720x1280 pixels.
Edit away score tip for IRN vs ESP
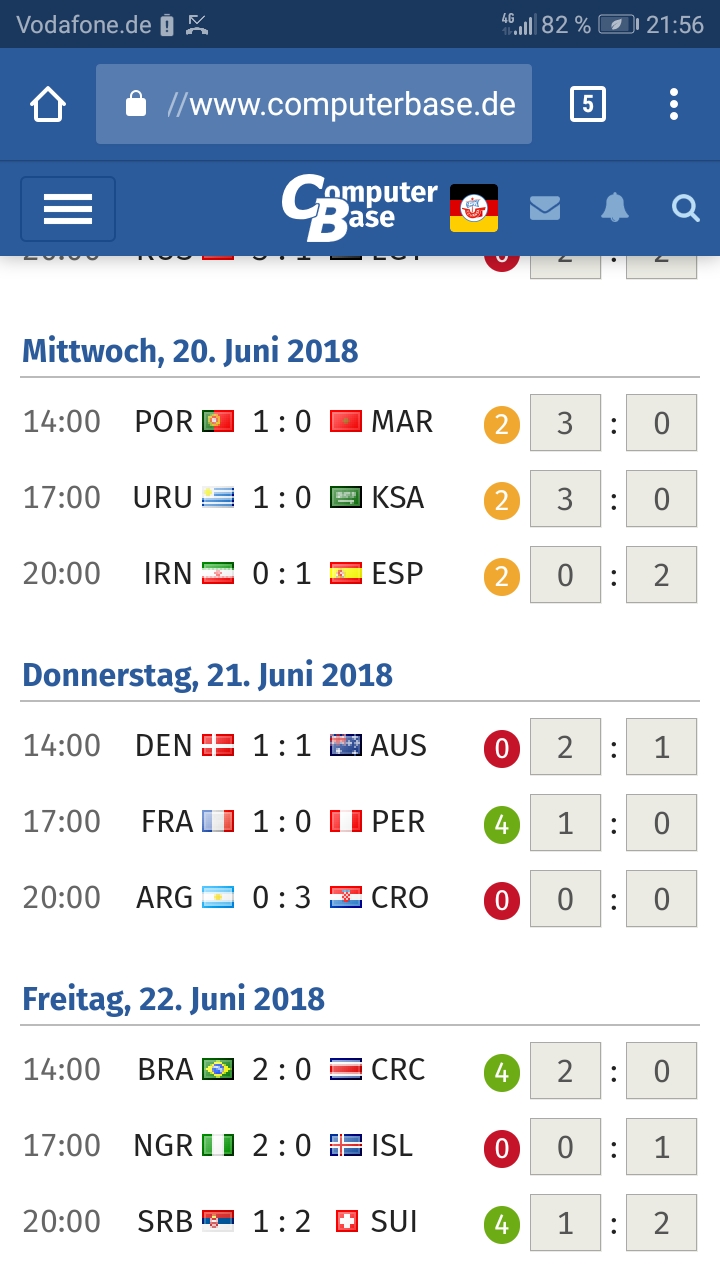point(661,575)
